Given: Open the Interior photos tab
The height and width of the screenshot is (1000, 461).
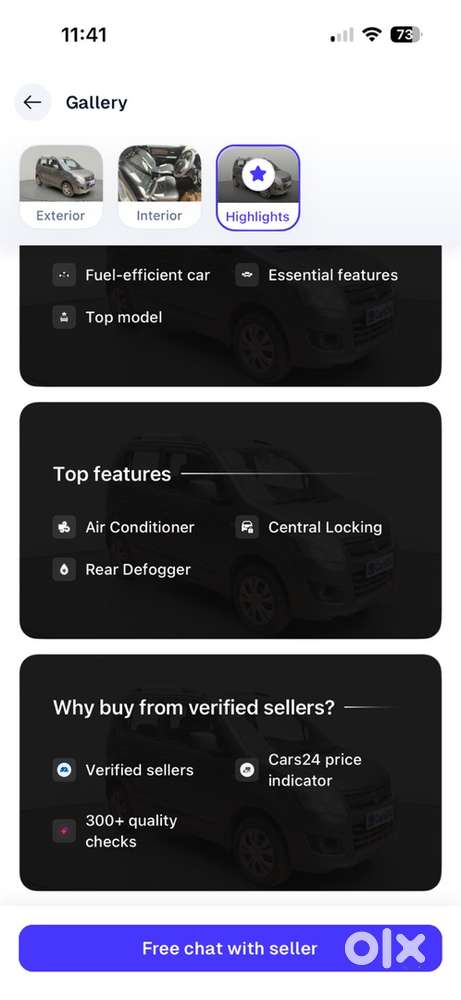Looking at the screenshot, I should click(159, 186).
